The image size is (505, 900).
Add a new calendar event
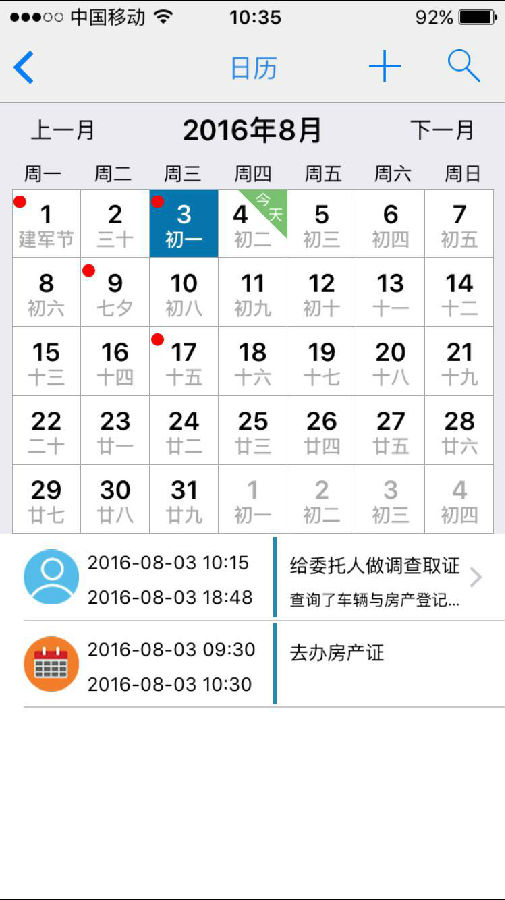pos(384,67)
